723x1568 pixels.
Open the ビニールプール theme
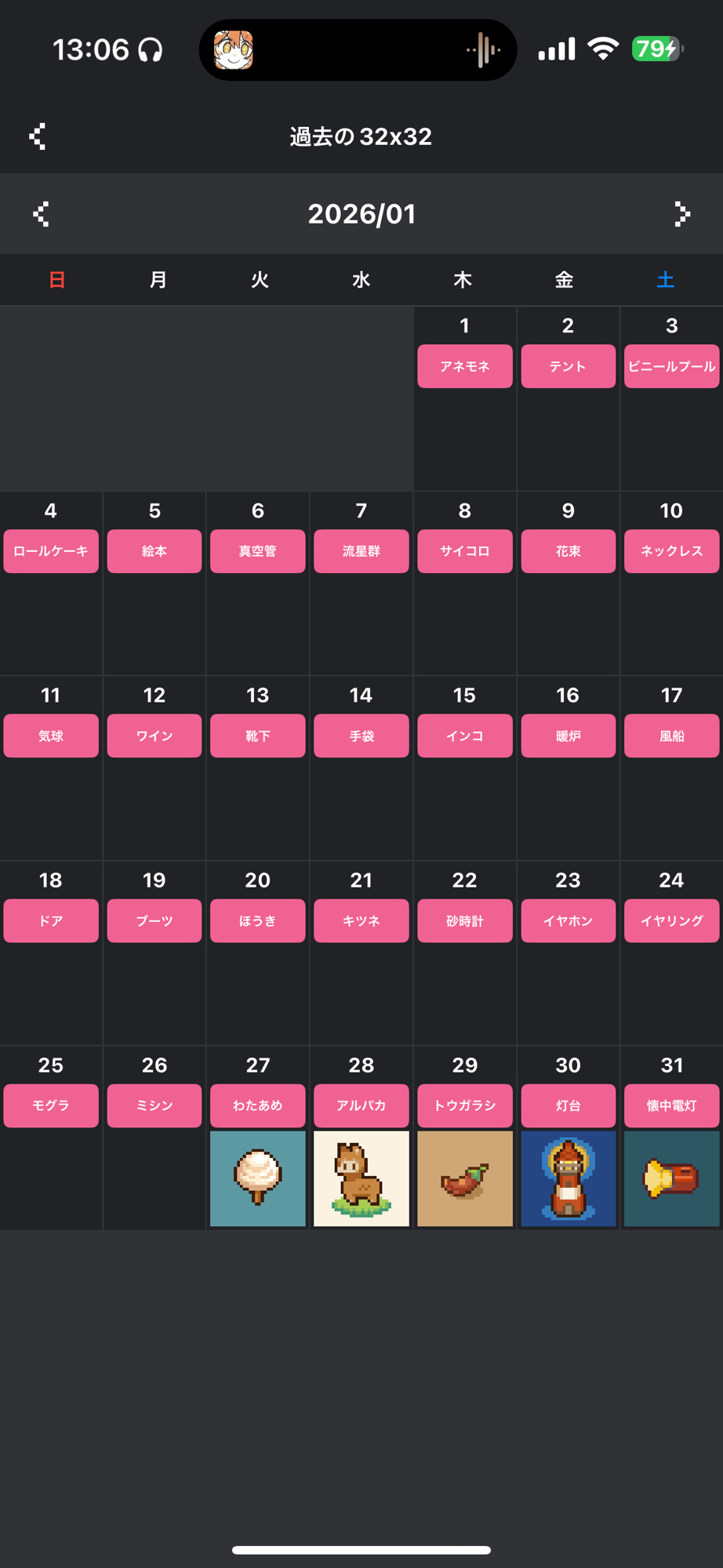pyautogui.click(x=671, y=366)
